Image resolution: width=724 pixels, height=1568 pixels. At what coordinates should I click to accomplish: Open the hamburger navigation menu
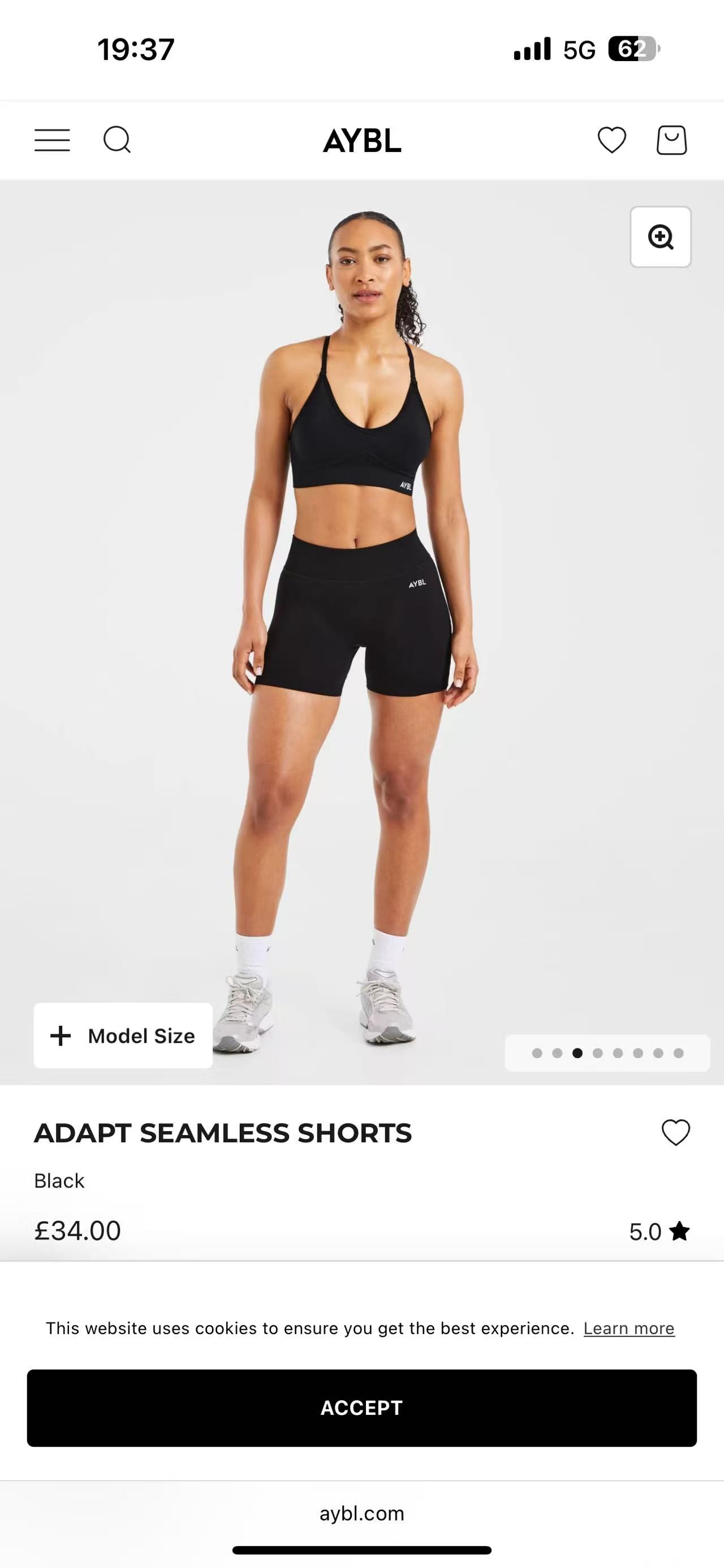point(53,140)
